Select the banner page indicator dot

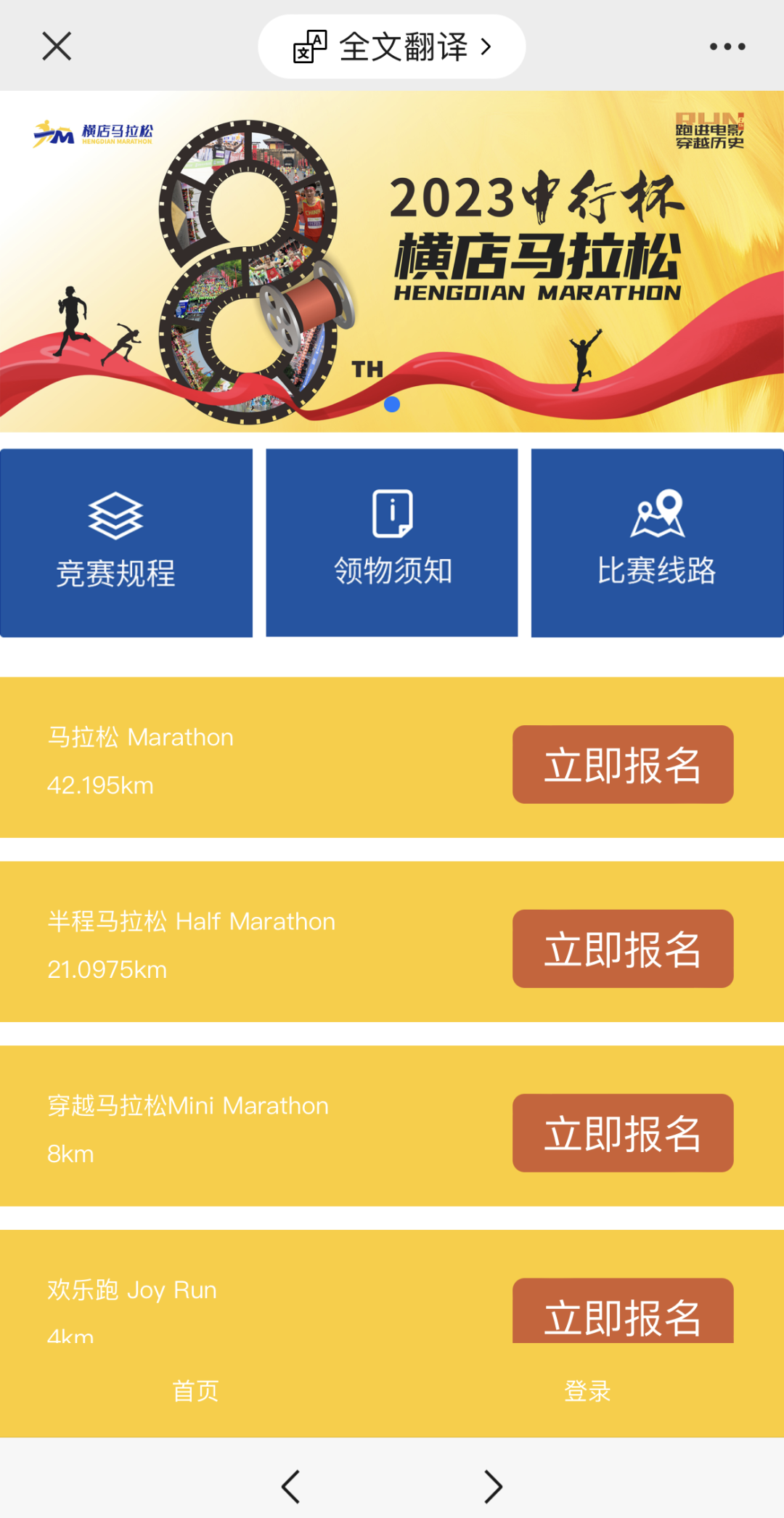[392, 404]
